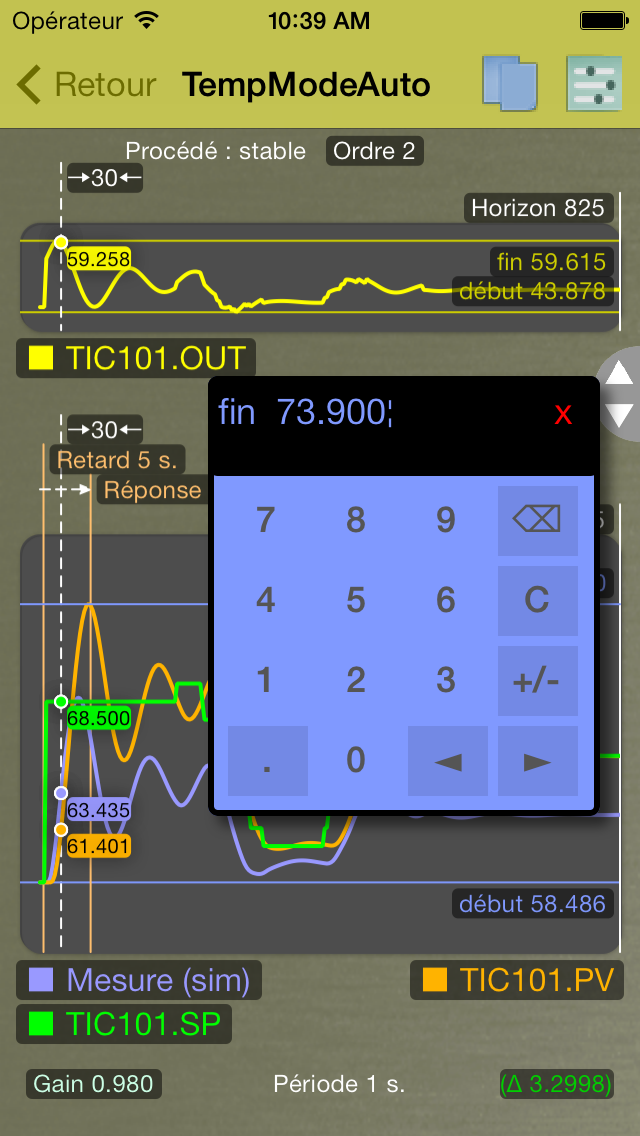Viewport: 640px width, 1136px height.
Task: Edit the Gain 0.980 value
Action: coord(93,1084)
